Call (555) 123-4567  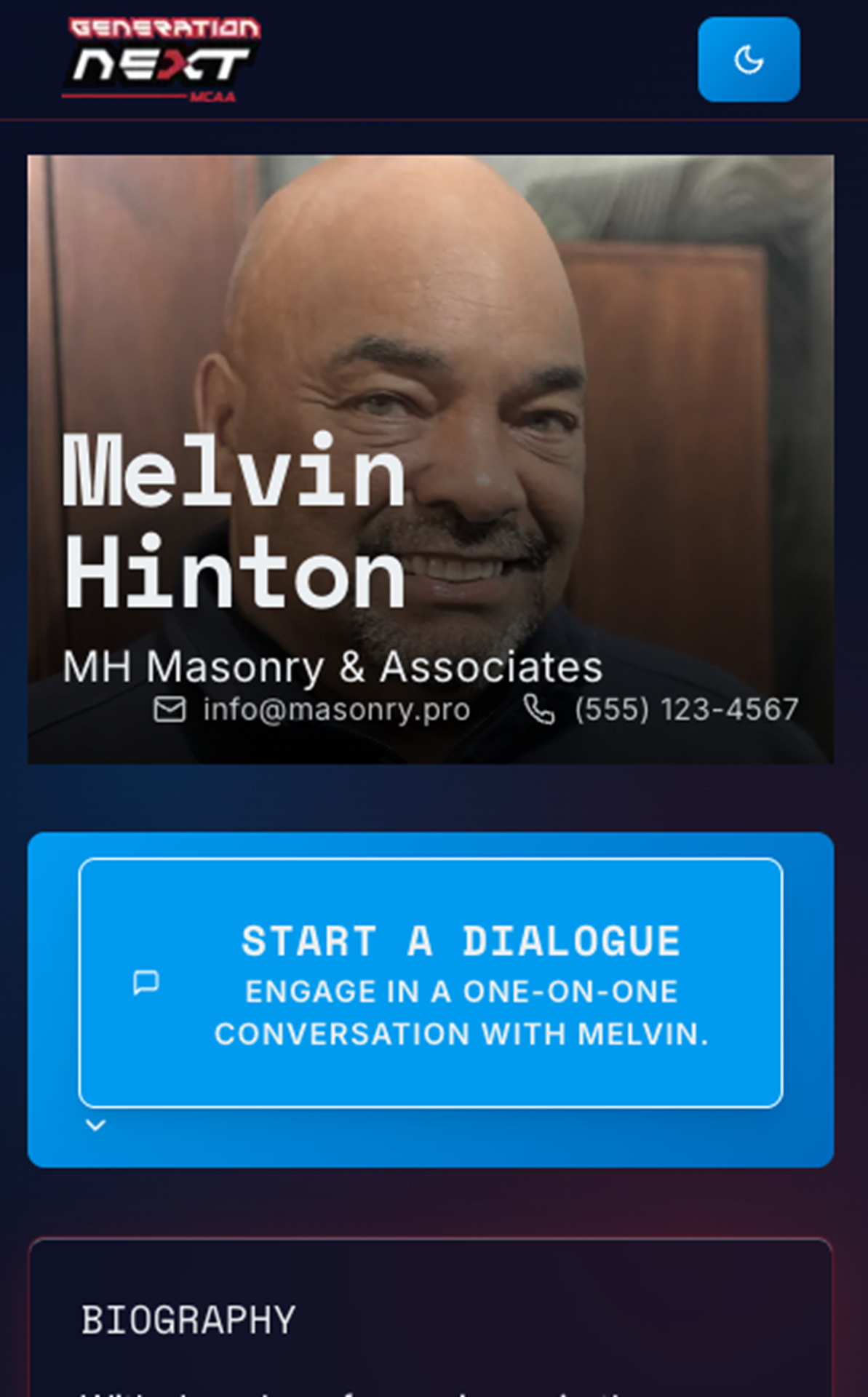[685, 709]
